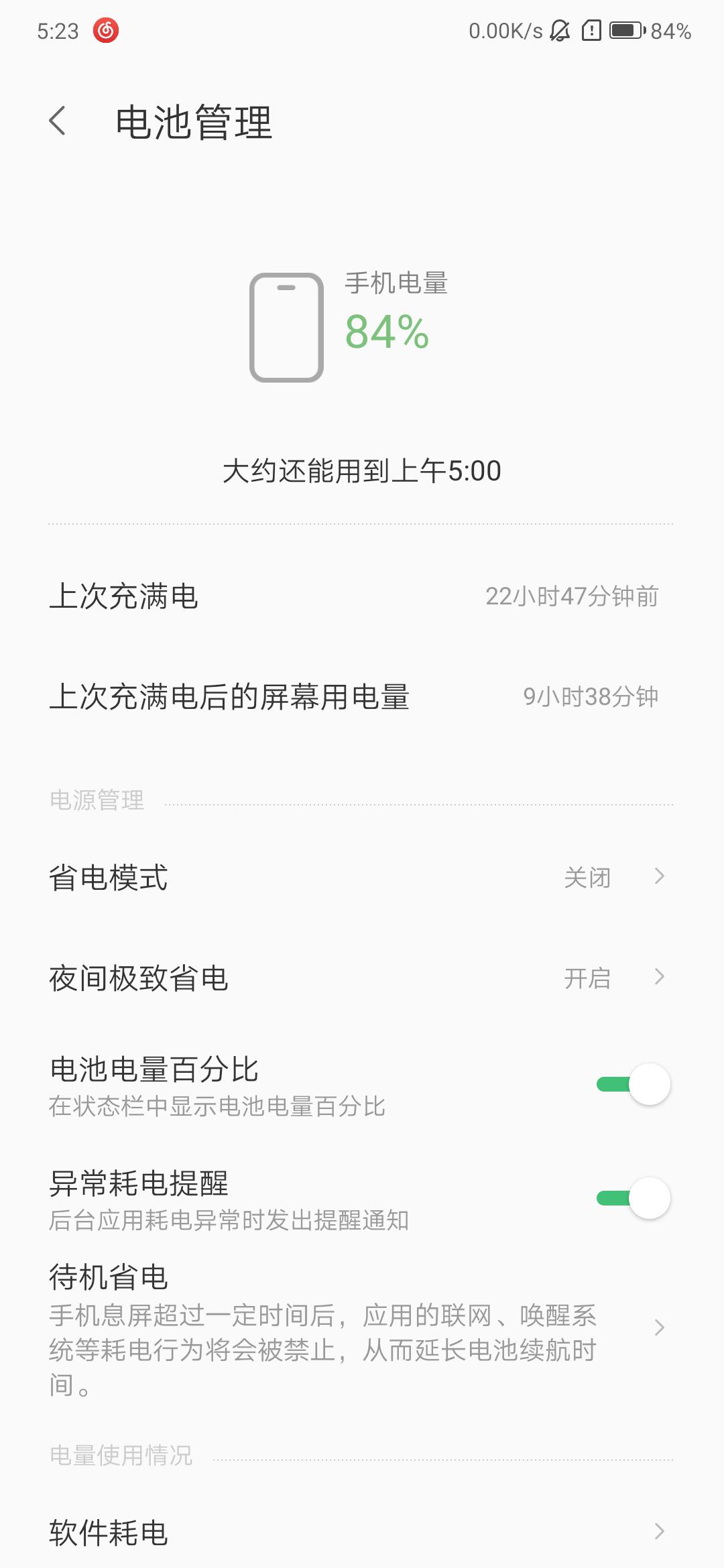
Task: Select the 电源管理 section header
Action: [97, 799]
